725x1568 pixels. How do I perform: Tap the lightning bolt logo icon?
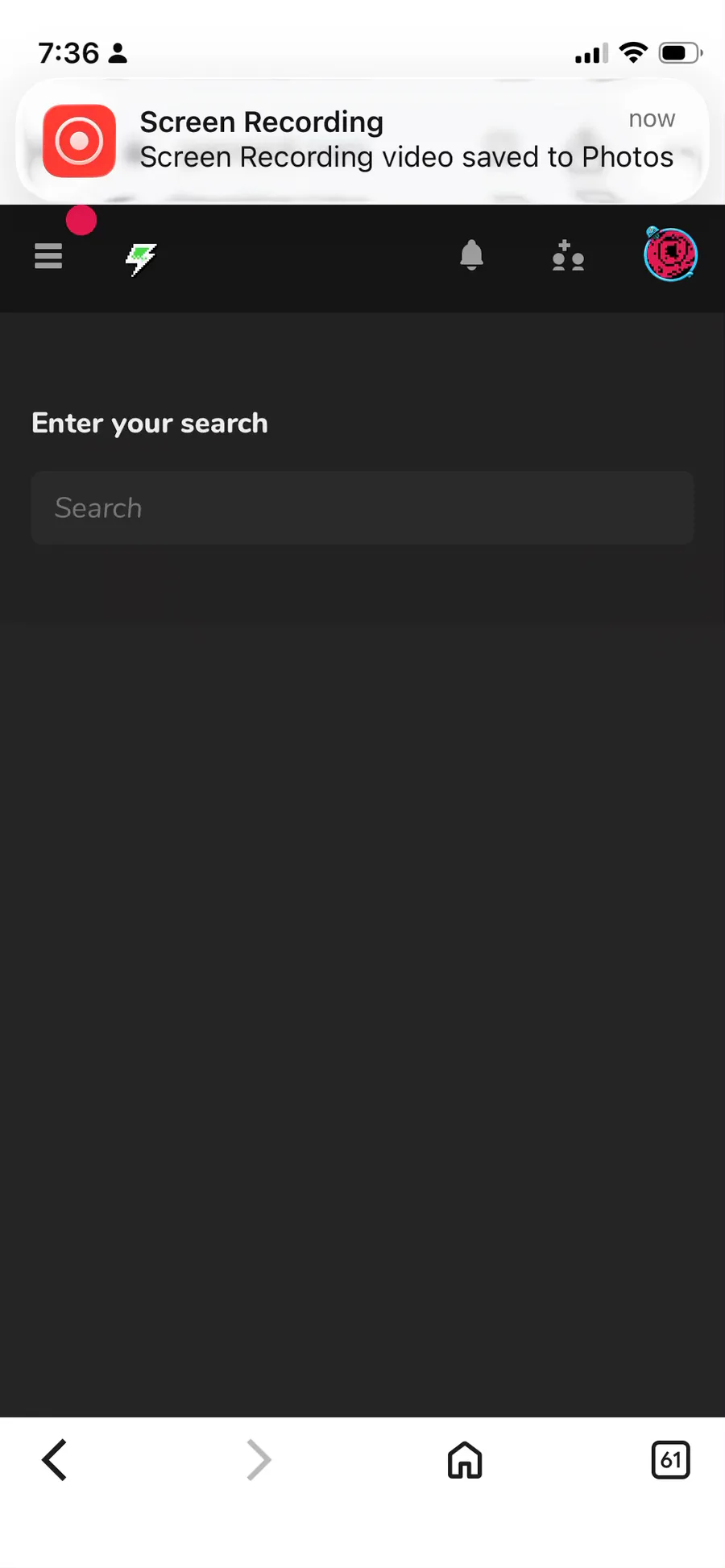click(x=141, y=259)
